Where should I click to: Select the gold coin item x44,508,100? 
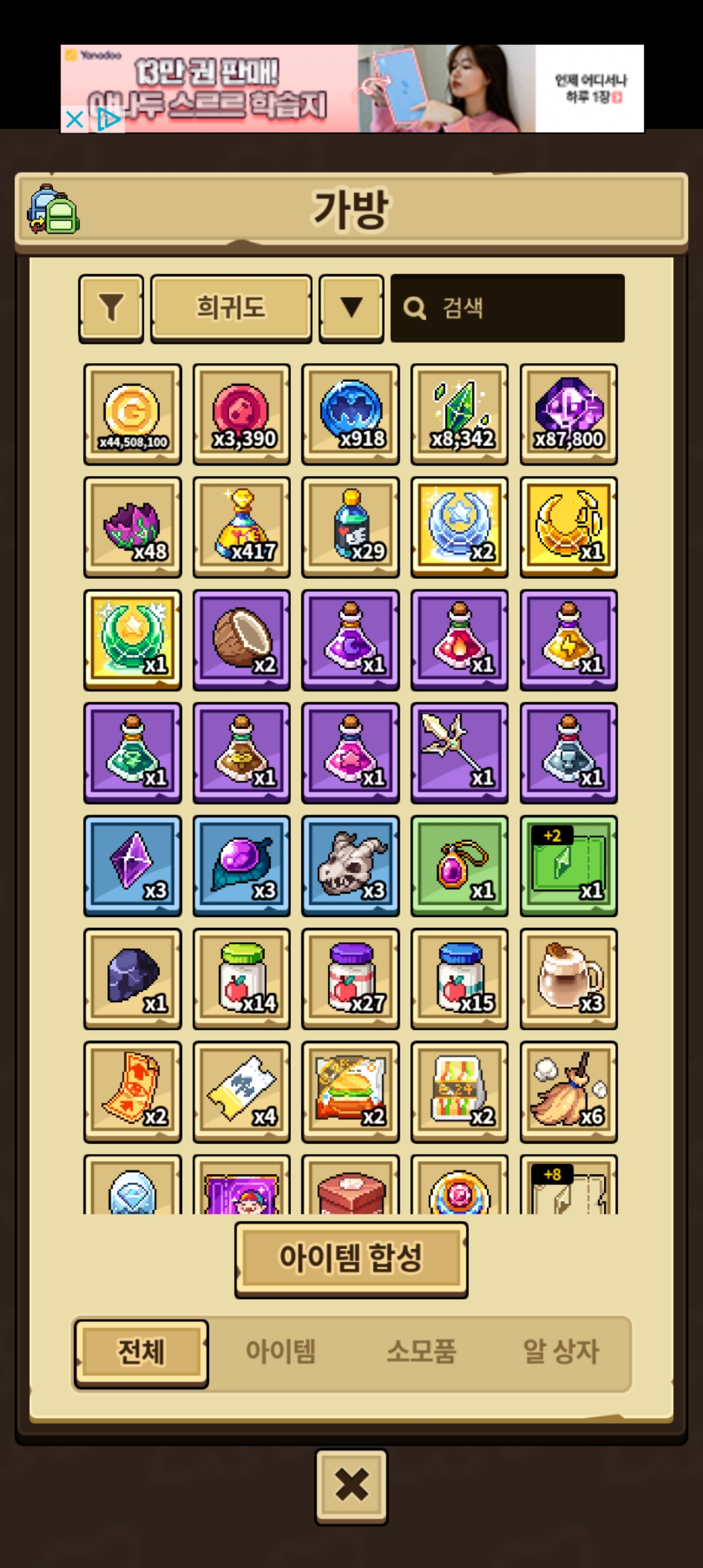coord(133,414)
